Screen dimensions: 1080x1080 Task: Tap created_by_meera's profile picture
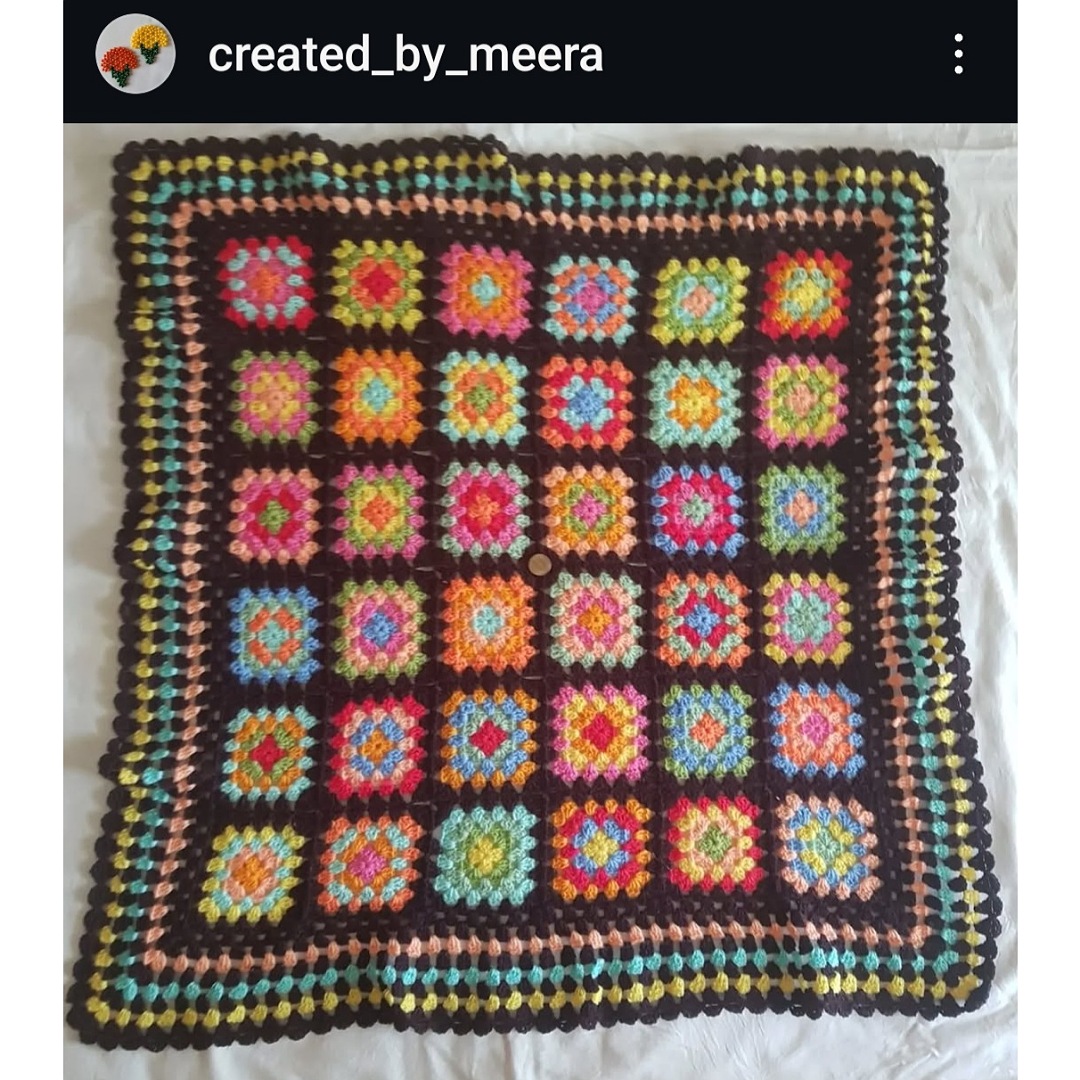click(x=135, y=54)
